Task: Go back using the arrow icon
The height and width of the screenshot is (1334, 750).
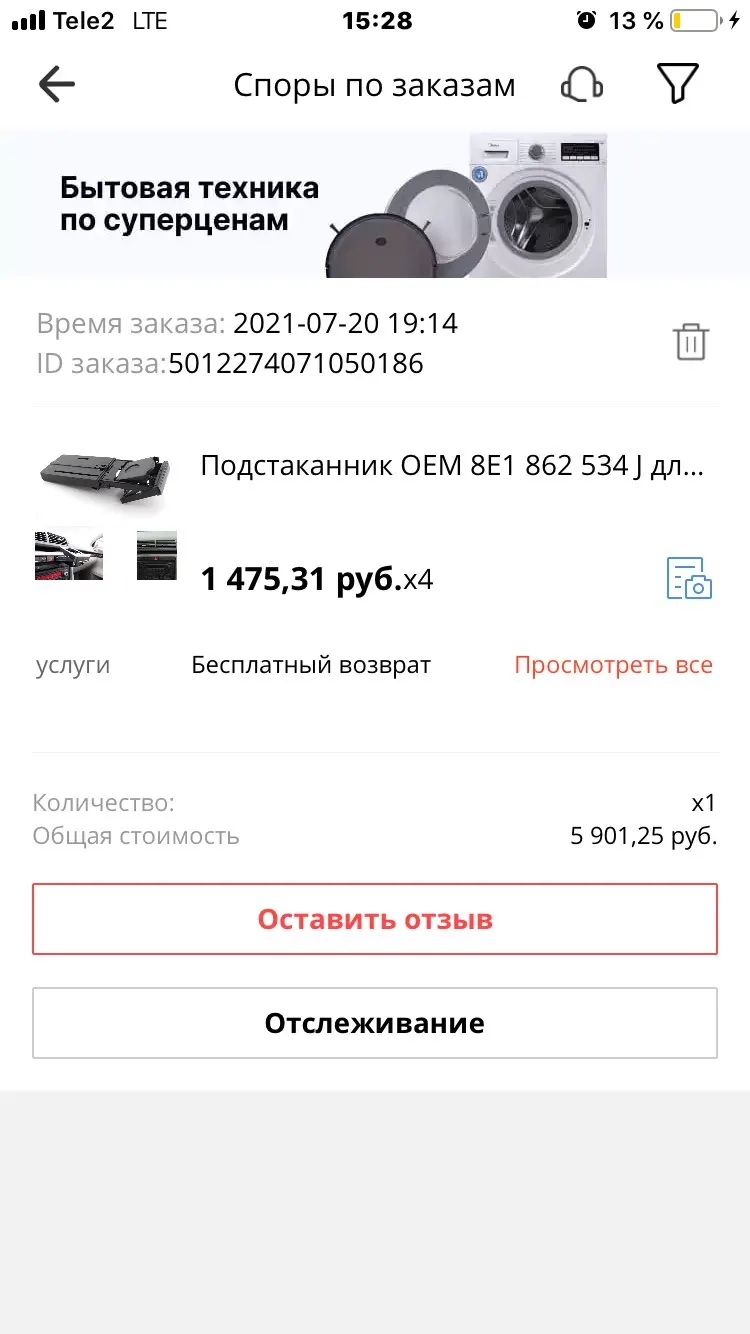Action: (57, 85)
